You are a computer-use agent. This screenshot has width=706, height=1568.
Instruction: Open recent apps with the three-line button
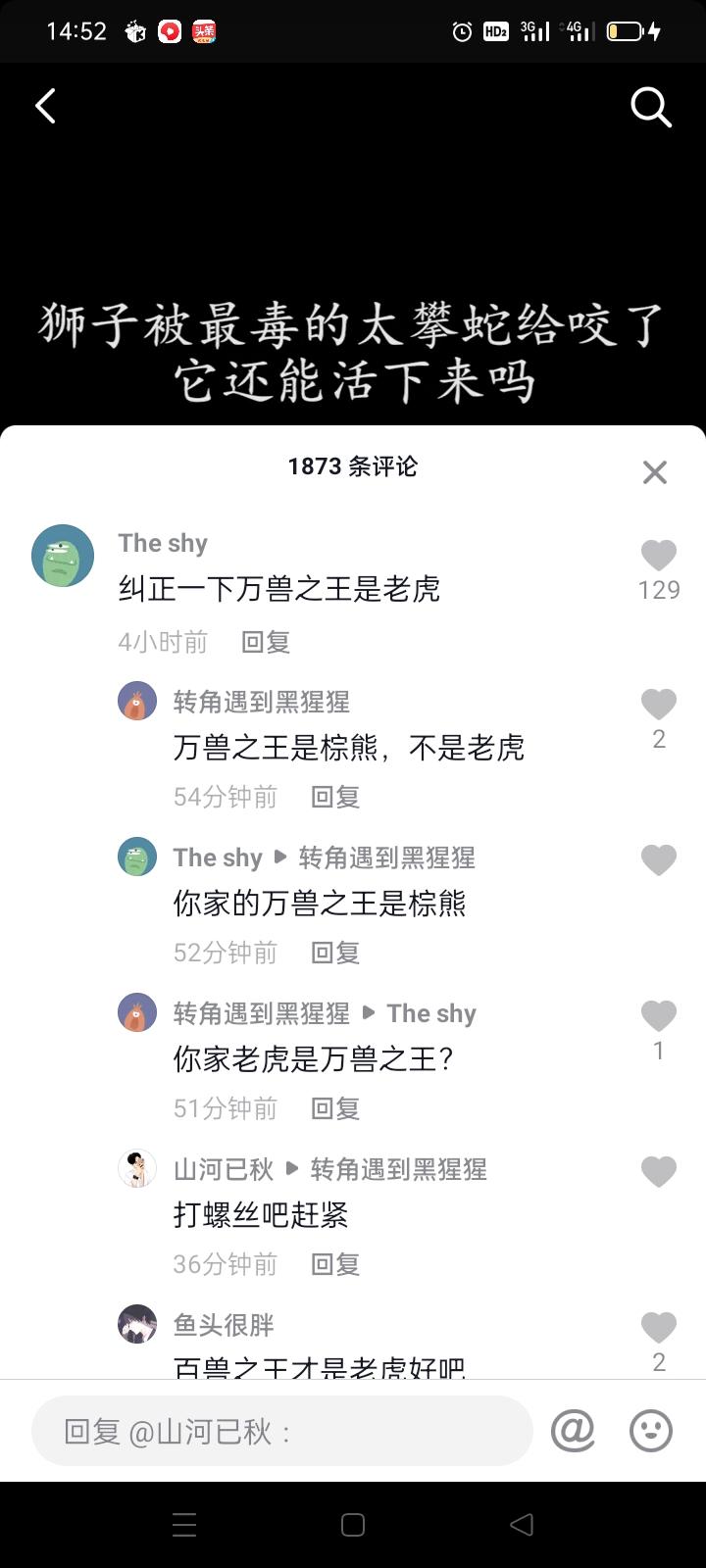(183, 1525)
